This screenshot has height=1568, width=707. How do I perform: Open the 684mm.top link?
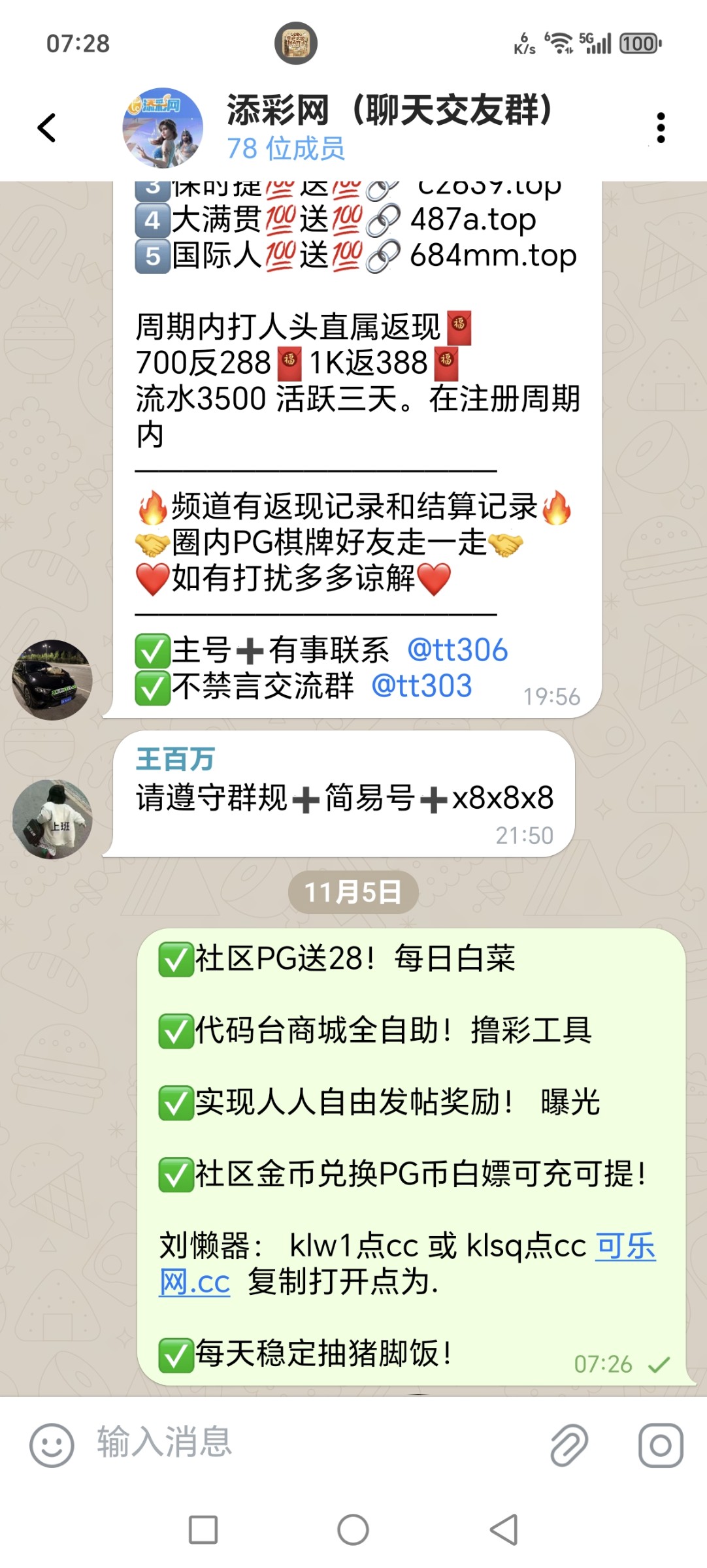493,255
